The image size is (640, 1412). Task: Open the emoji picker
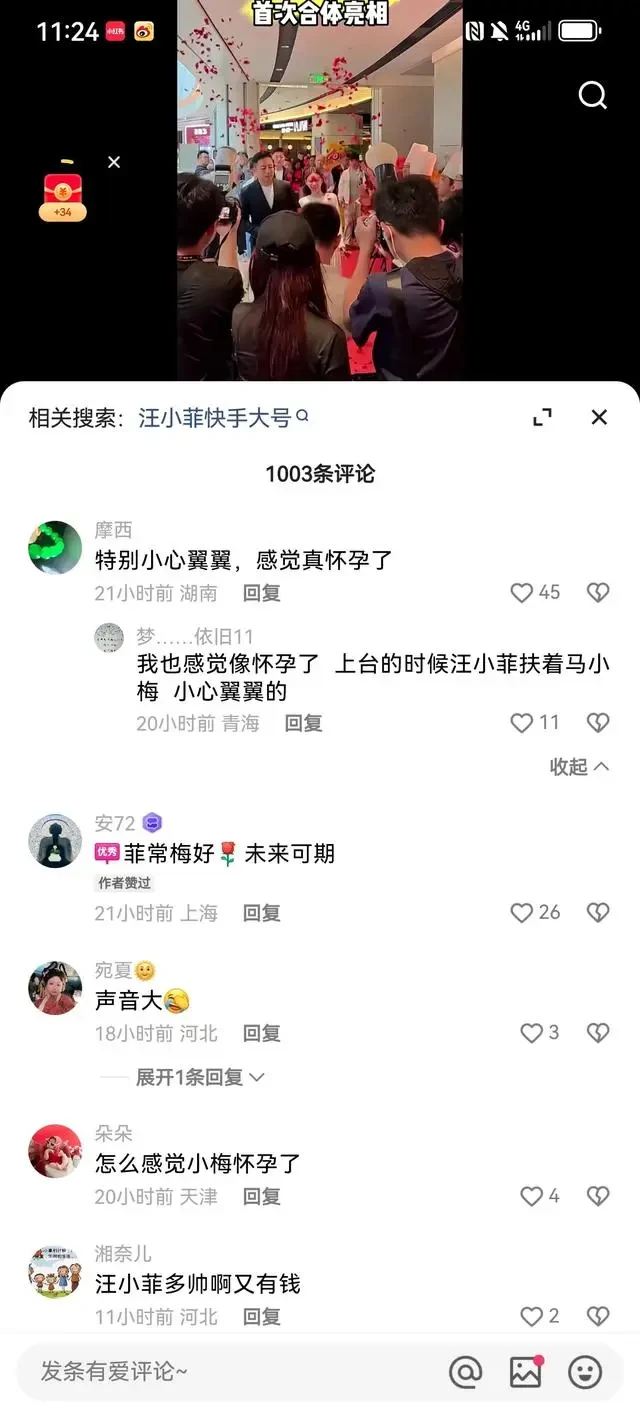[x=585, y=1372]
